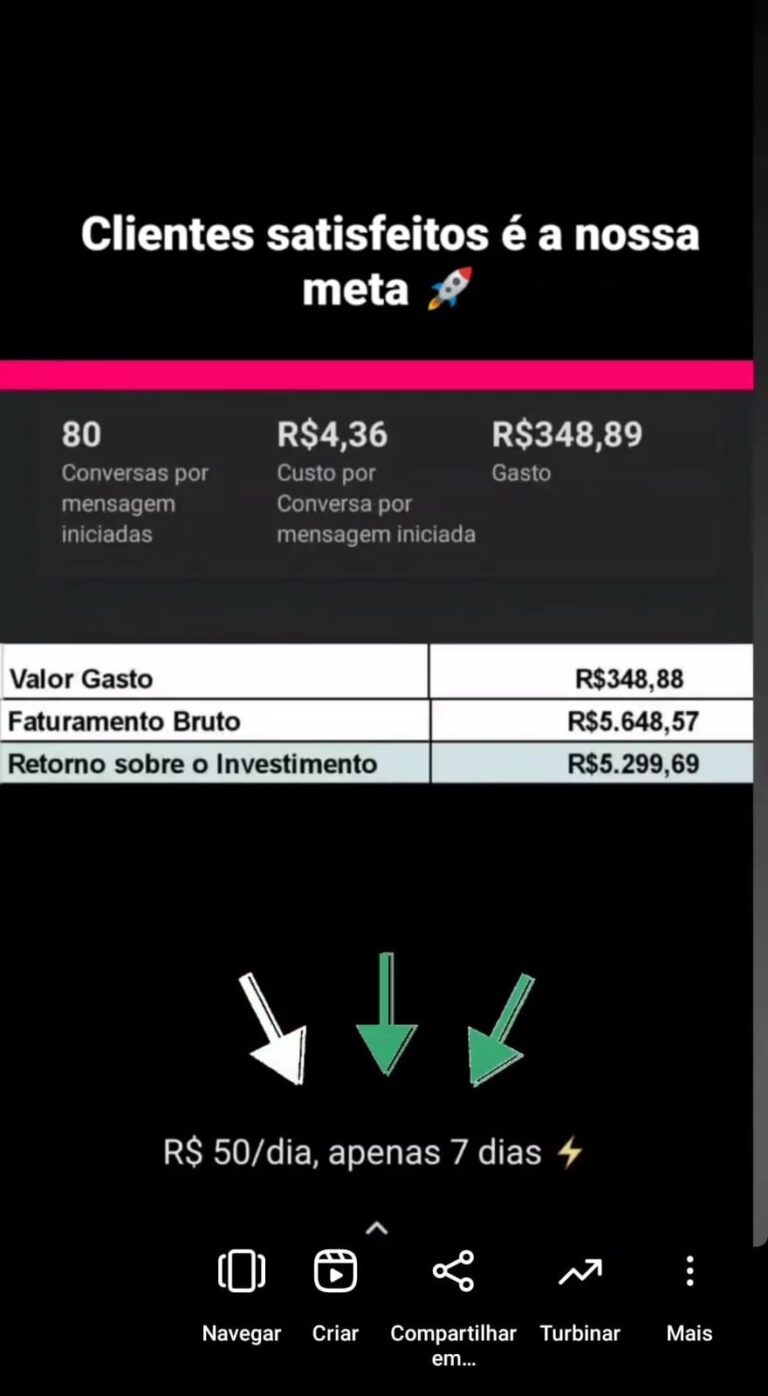Select the Navegar navigation icon

click(x=240, y=1270)
